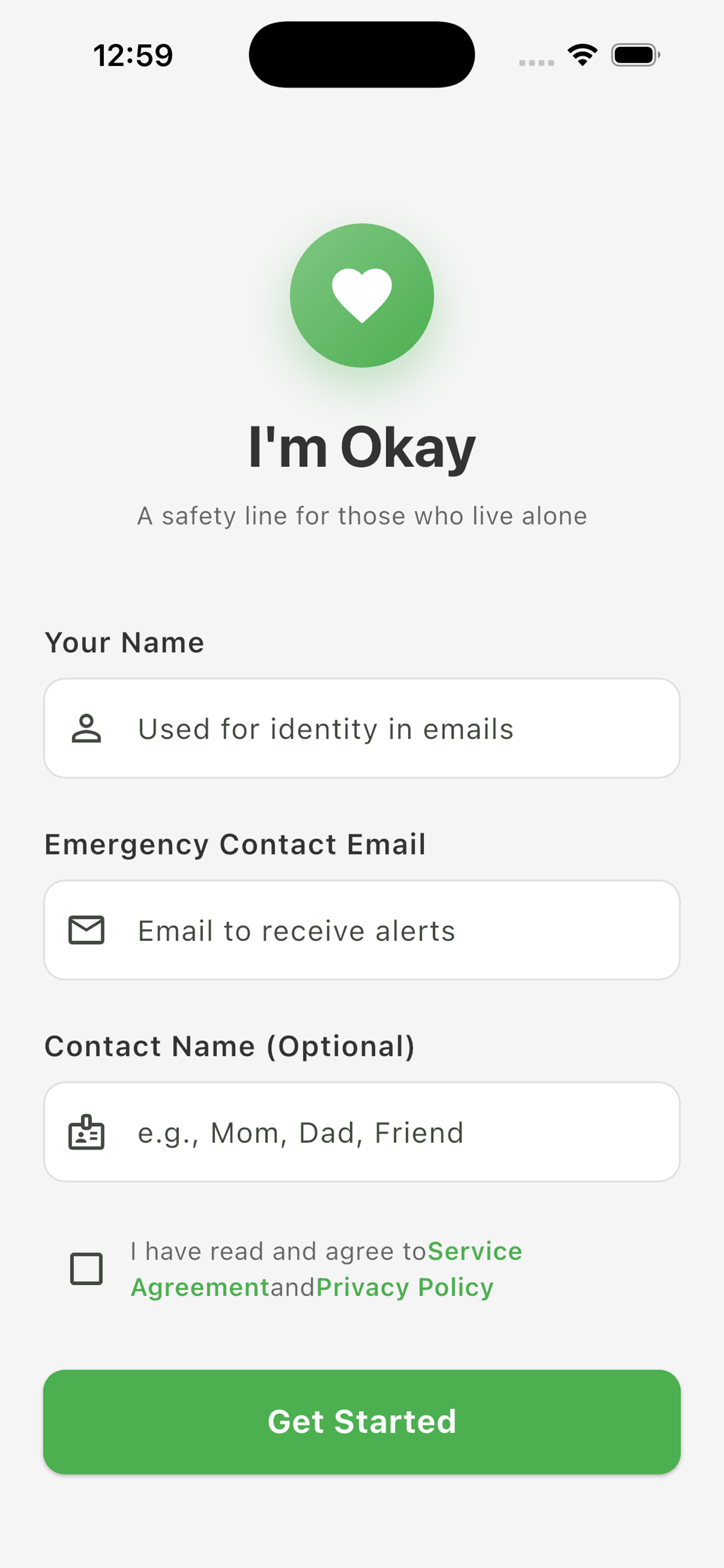Image resolution: width=724 pixels, height=1568 pixels.
Task: Click the battery indicator in the status bar
Action: [x=634, y=55]
